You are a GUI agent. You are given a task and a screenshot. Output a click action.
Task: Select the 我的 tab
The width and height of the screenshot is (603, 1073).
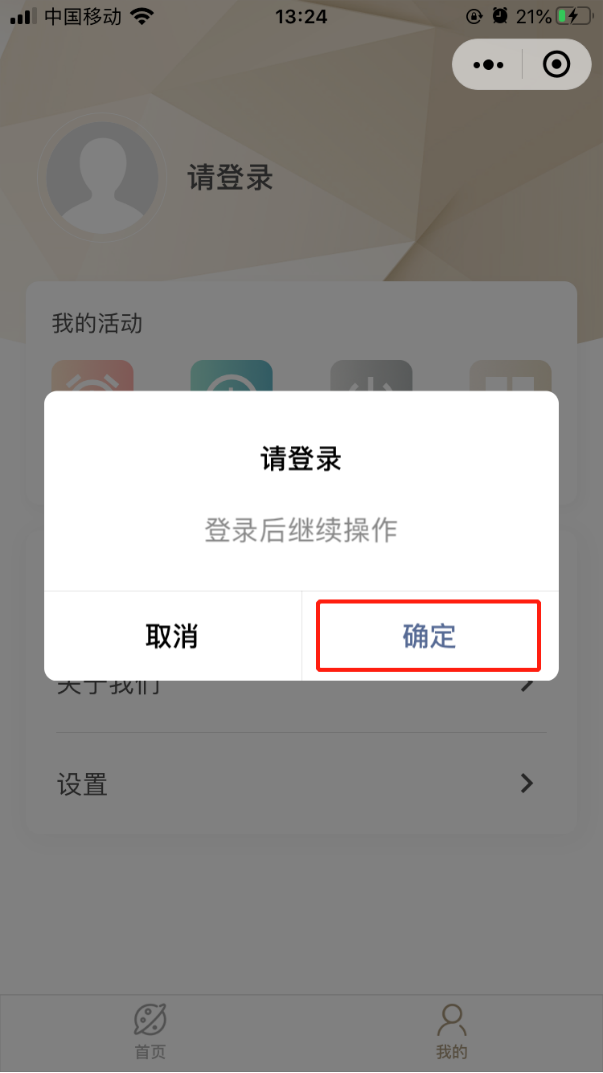(x=451, y=1031)
